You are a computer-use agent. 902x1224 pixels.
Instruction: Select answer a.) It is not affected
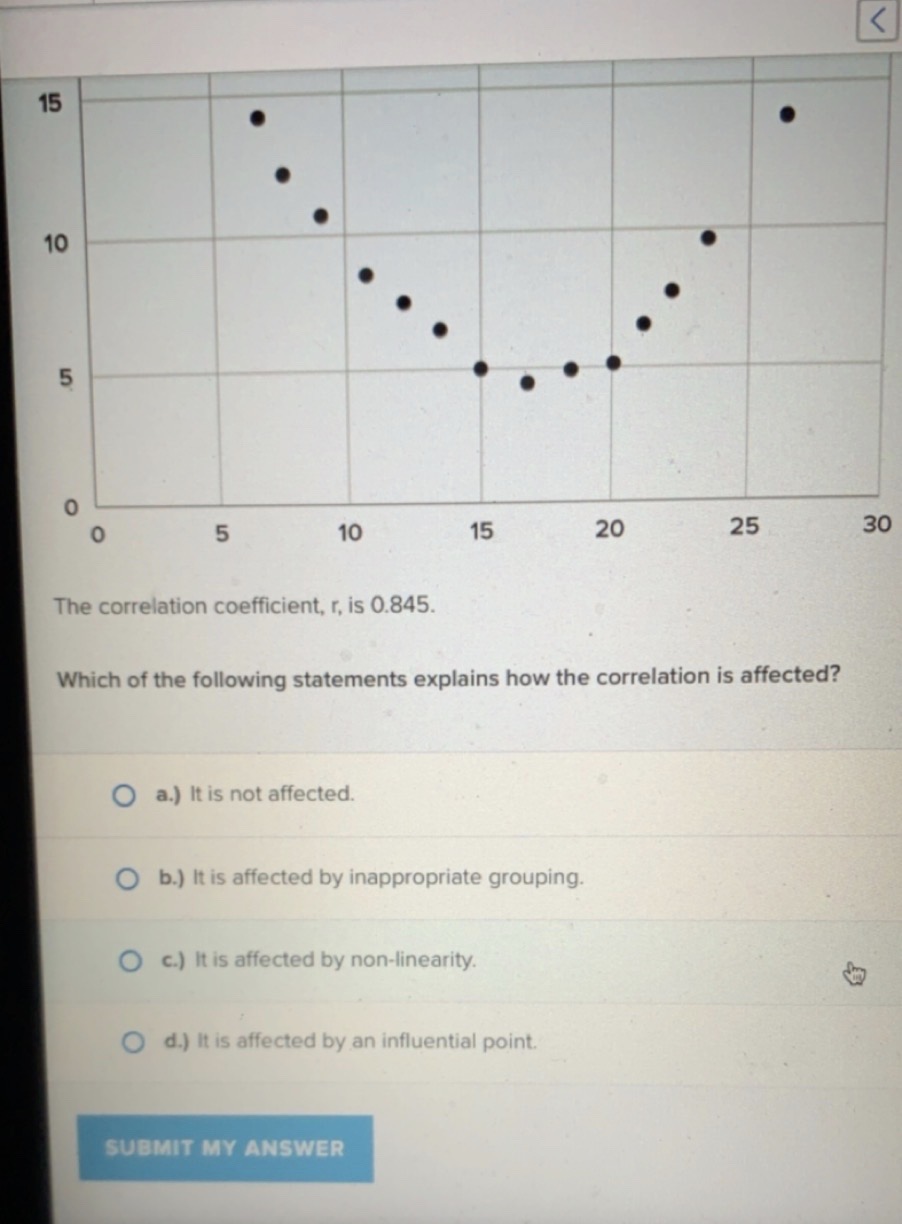tap(124, 795)
